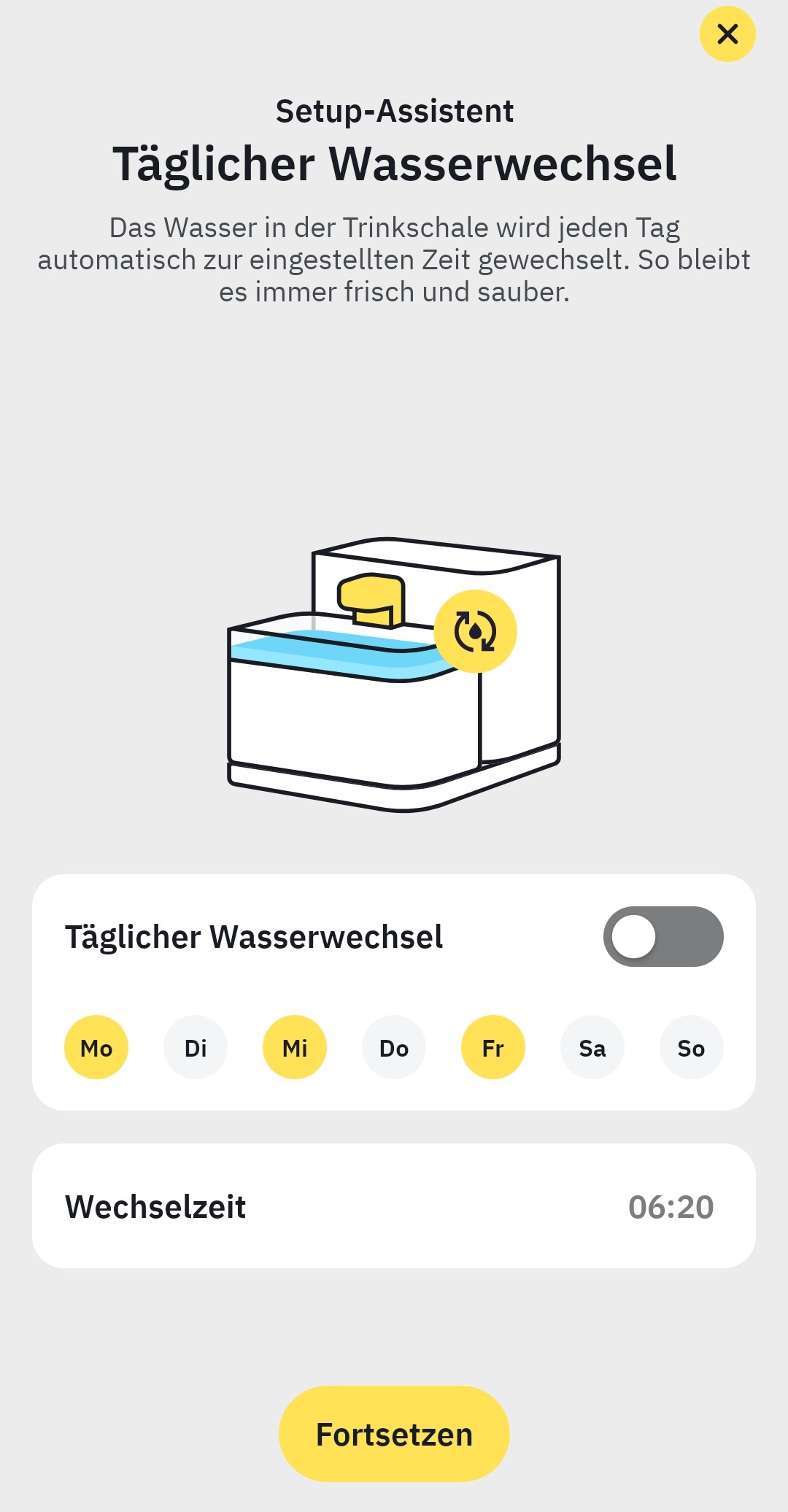Deselect the Mo day chip
Viewport: 788px width, 1512px height.
[x=96, y=1047]
